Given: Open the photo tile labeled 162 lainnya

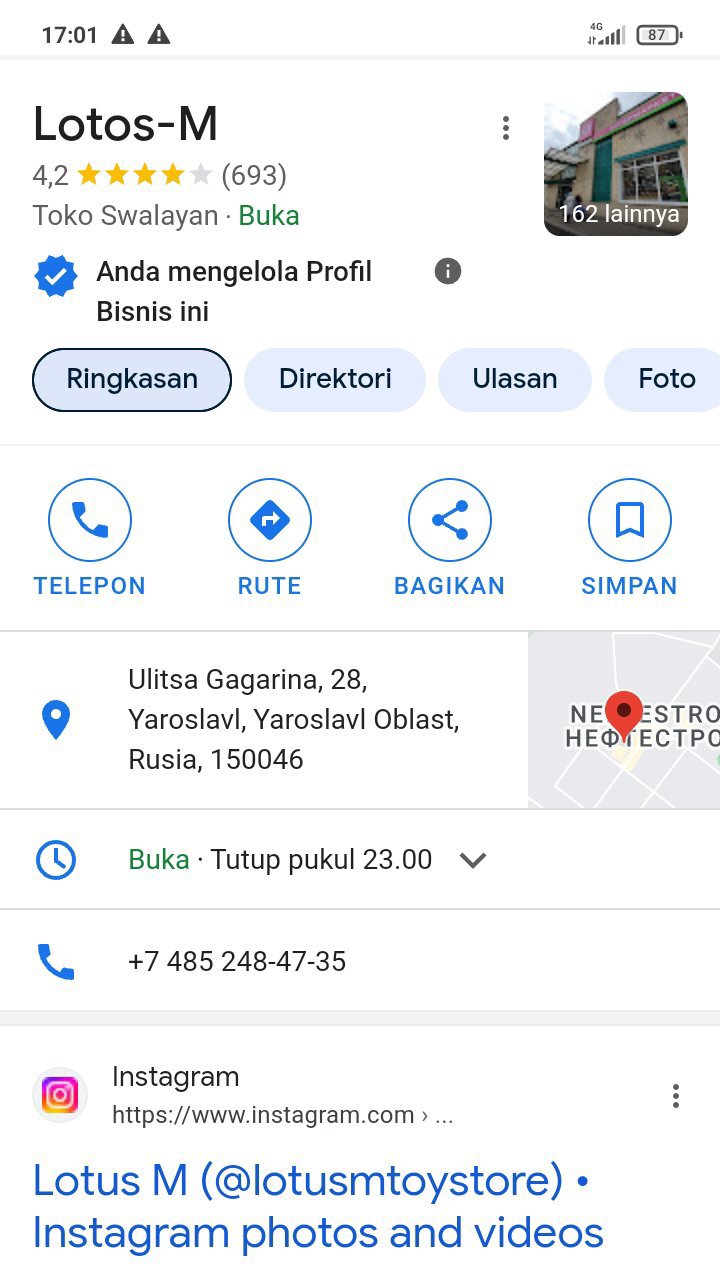Looking at the screenshot, I should coord(615,164).
